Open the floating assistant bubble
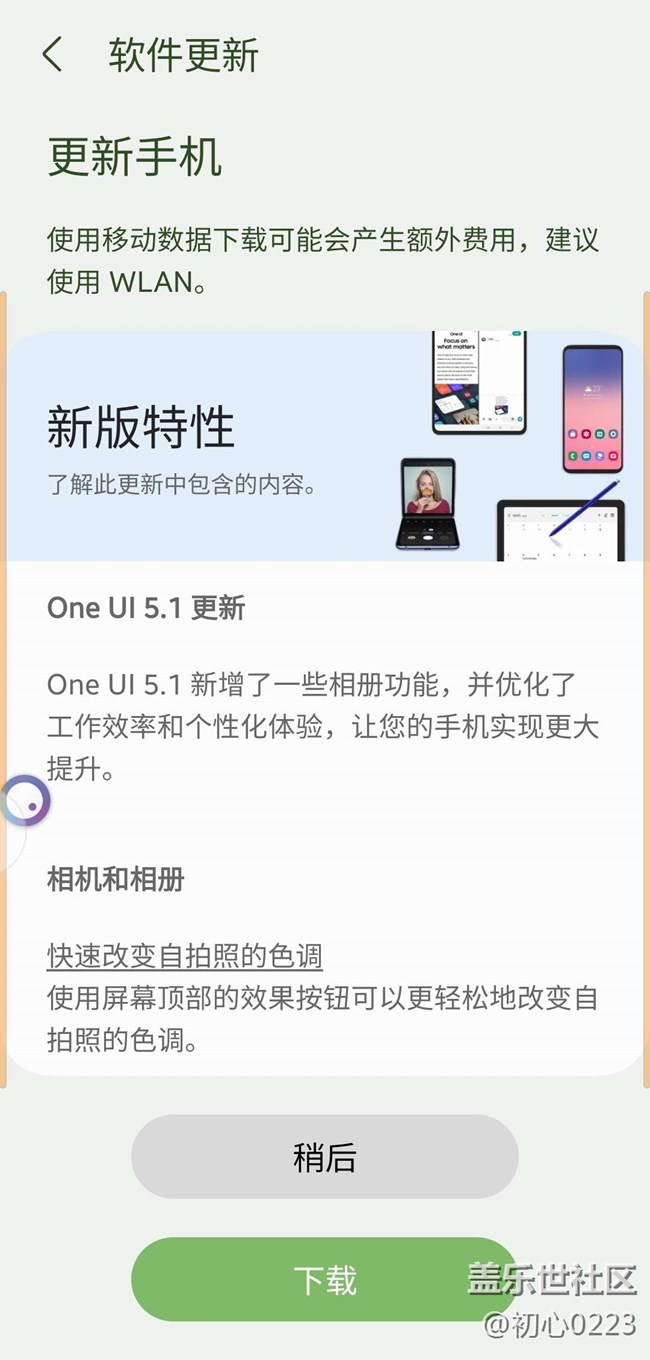The width and height of the screenshot is (650, 1360). tap(24, 800)
